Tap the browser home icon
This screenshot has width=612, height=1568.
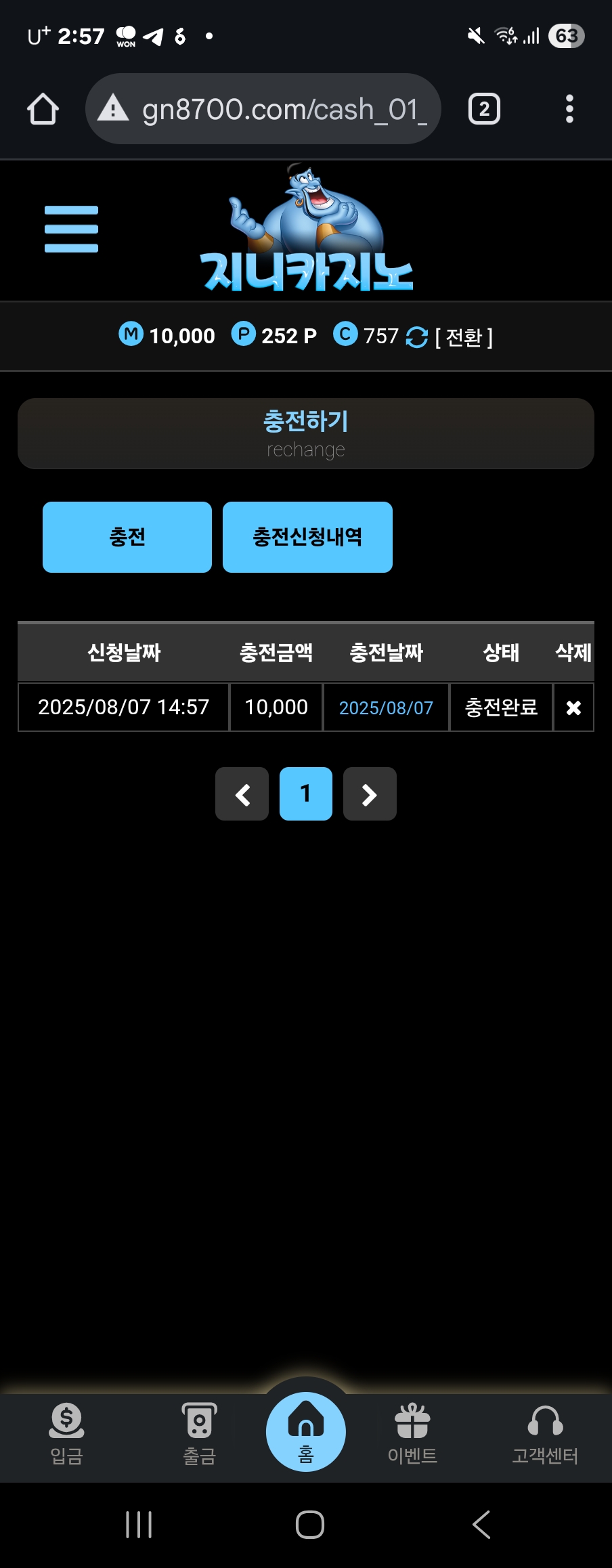click(x=43, y=109)
